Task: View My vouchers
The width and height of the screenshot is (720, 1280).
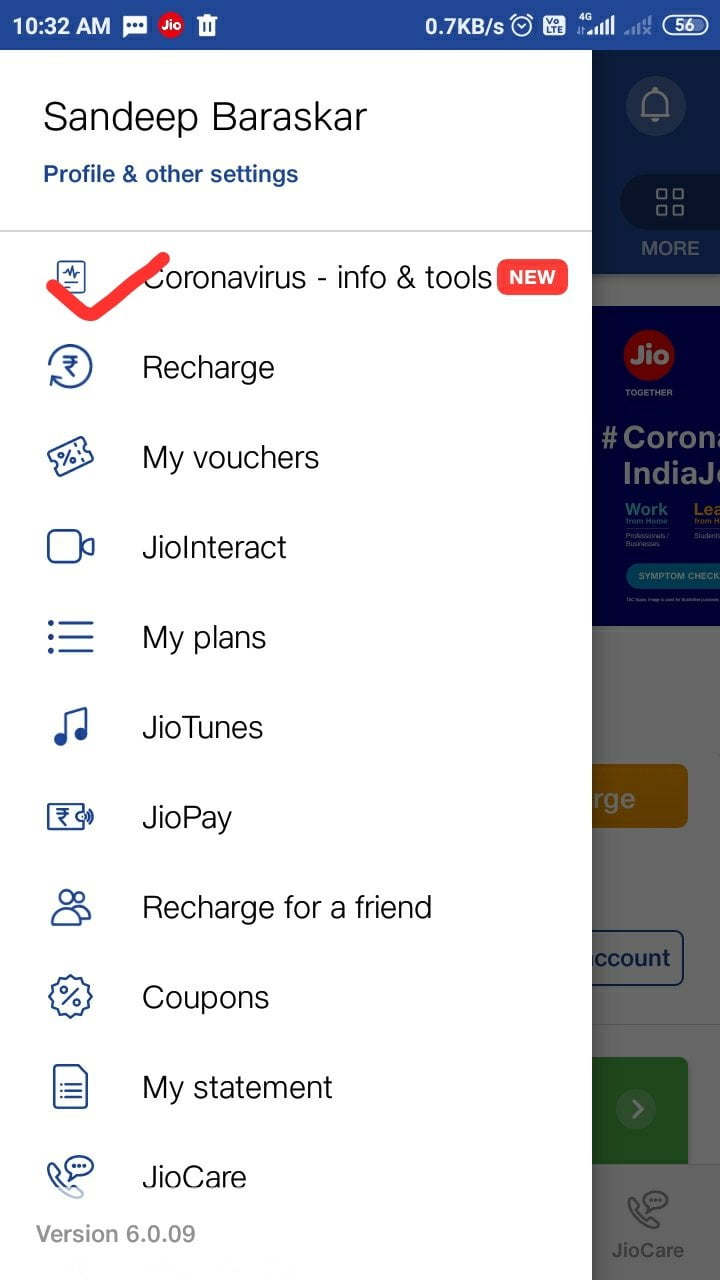Action: (230, 457)
